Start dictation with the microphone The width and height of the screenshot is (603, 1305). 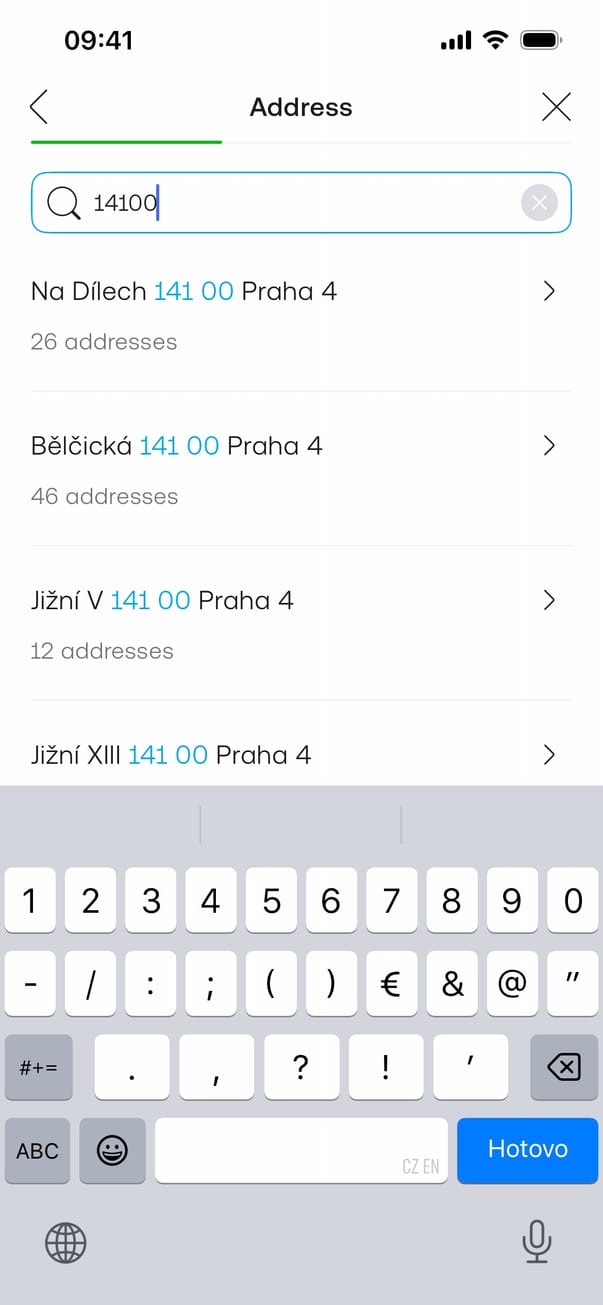click(x=537, y=1243)
